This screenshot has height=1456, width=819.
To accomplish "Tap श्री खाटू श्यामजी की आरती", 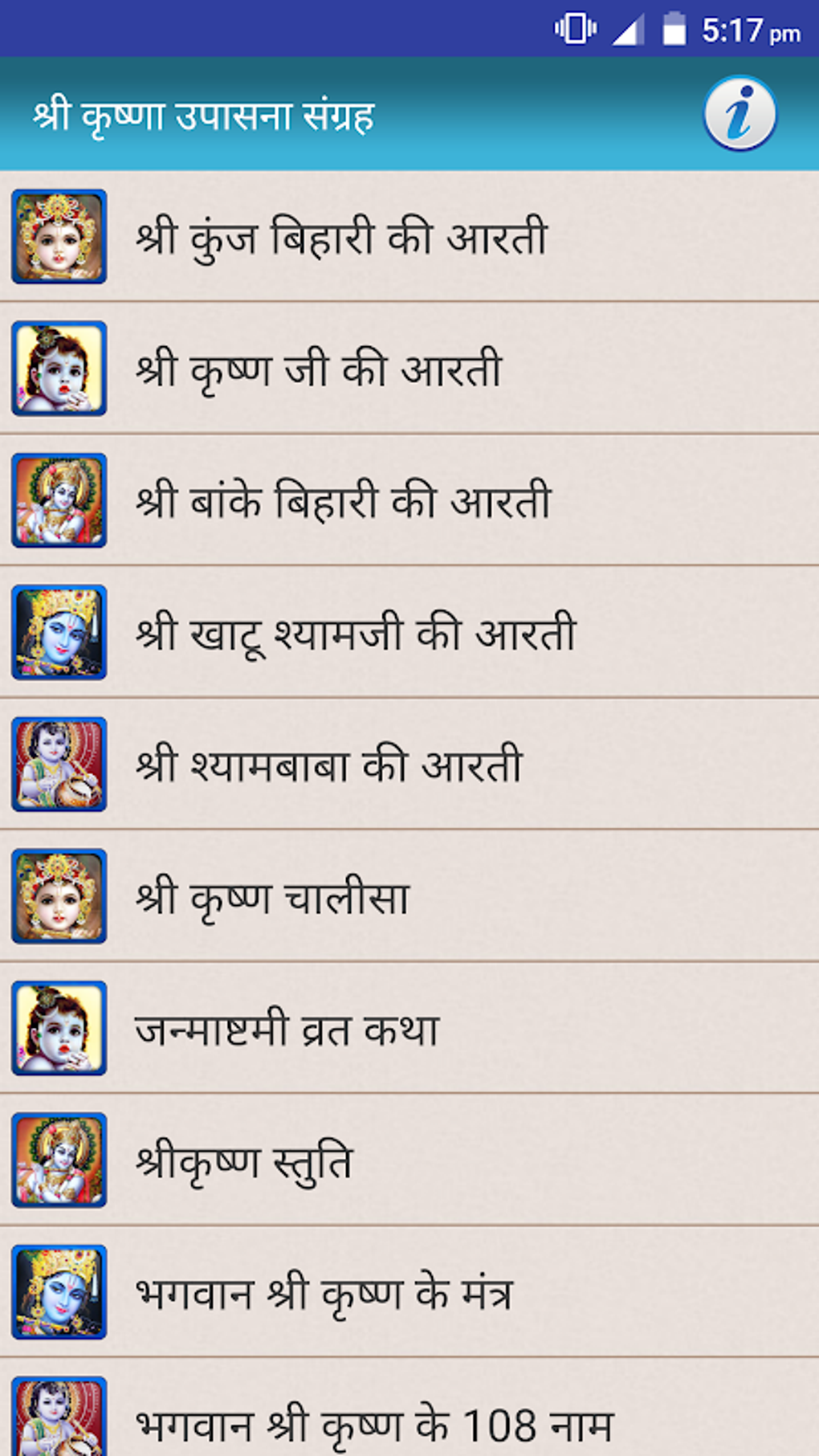I will [x=356, y=633].
